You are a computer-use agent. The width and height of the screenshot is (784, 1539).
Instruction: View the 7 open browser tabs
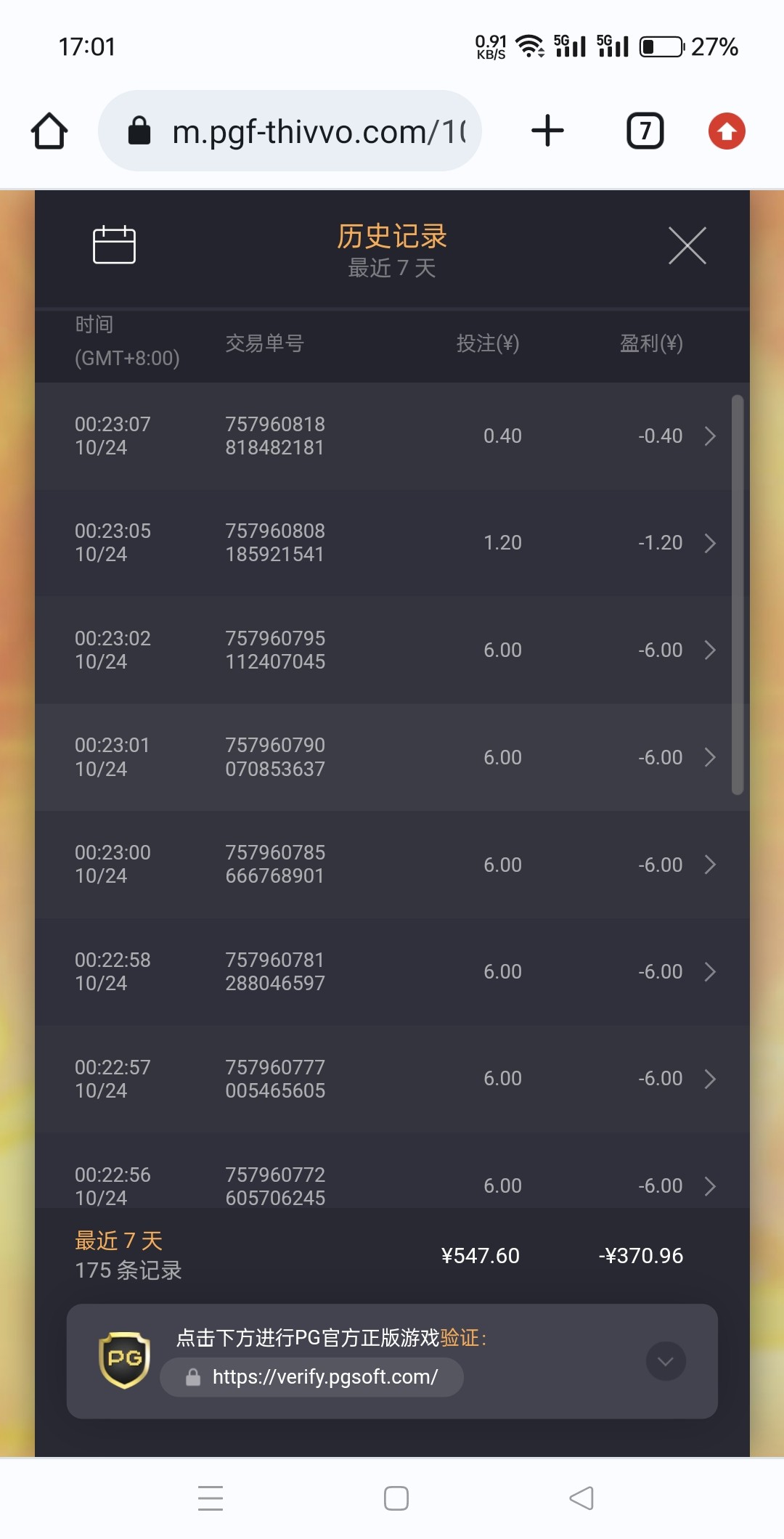(x=645, y=131)
